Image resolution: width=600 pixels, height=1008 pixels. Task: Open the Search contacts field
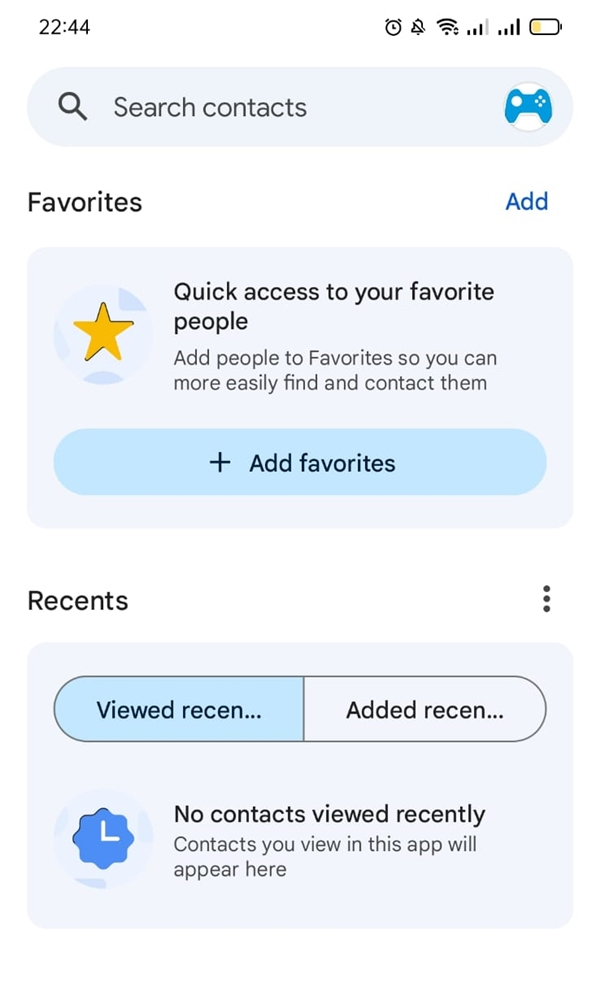coord(299,107)
